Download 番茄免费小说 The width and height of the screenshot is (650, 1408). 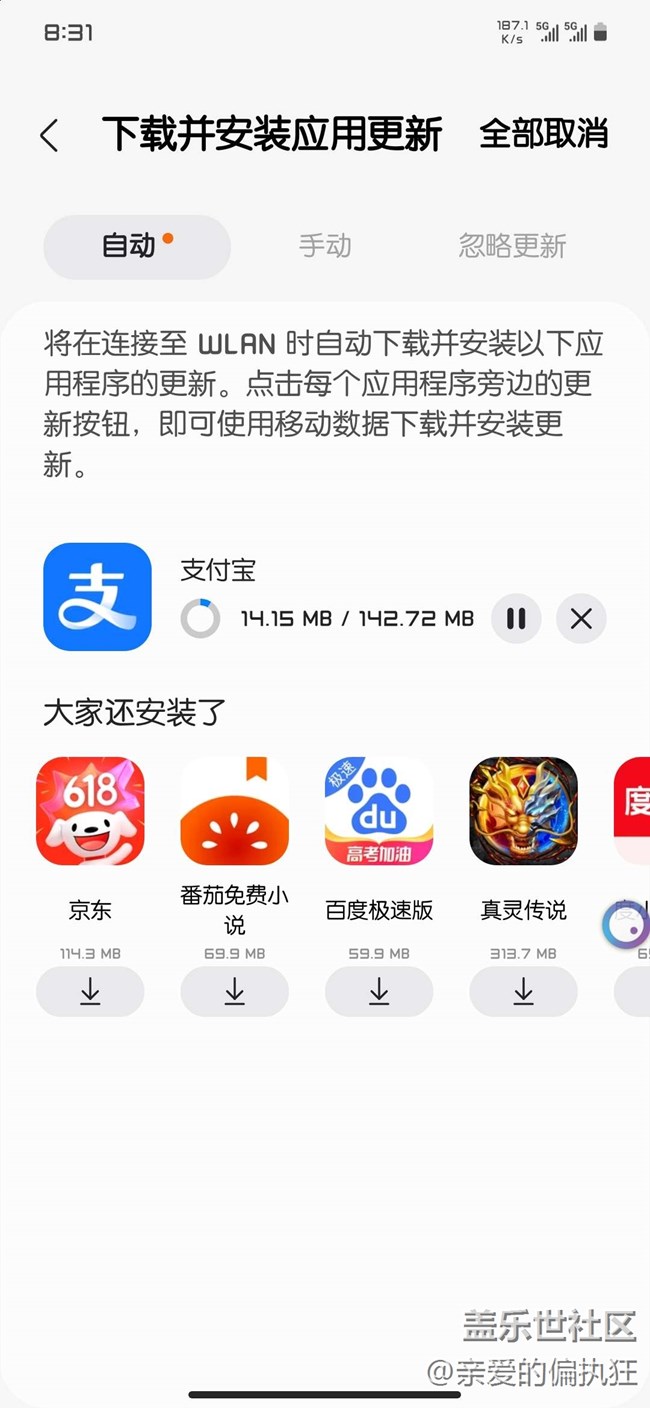coord(234,991)
